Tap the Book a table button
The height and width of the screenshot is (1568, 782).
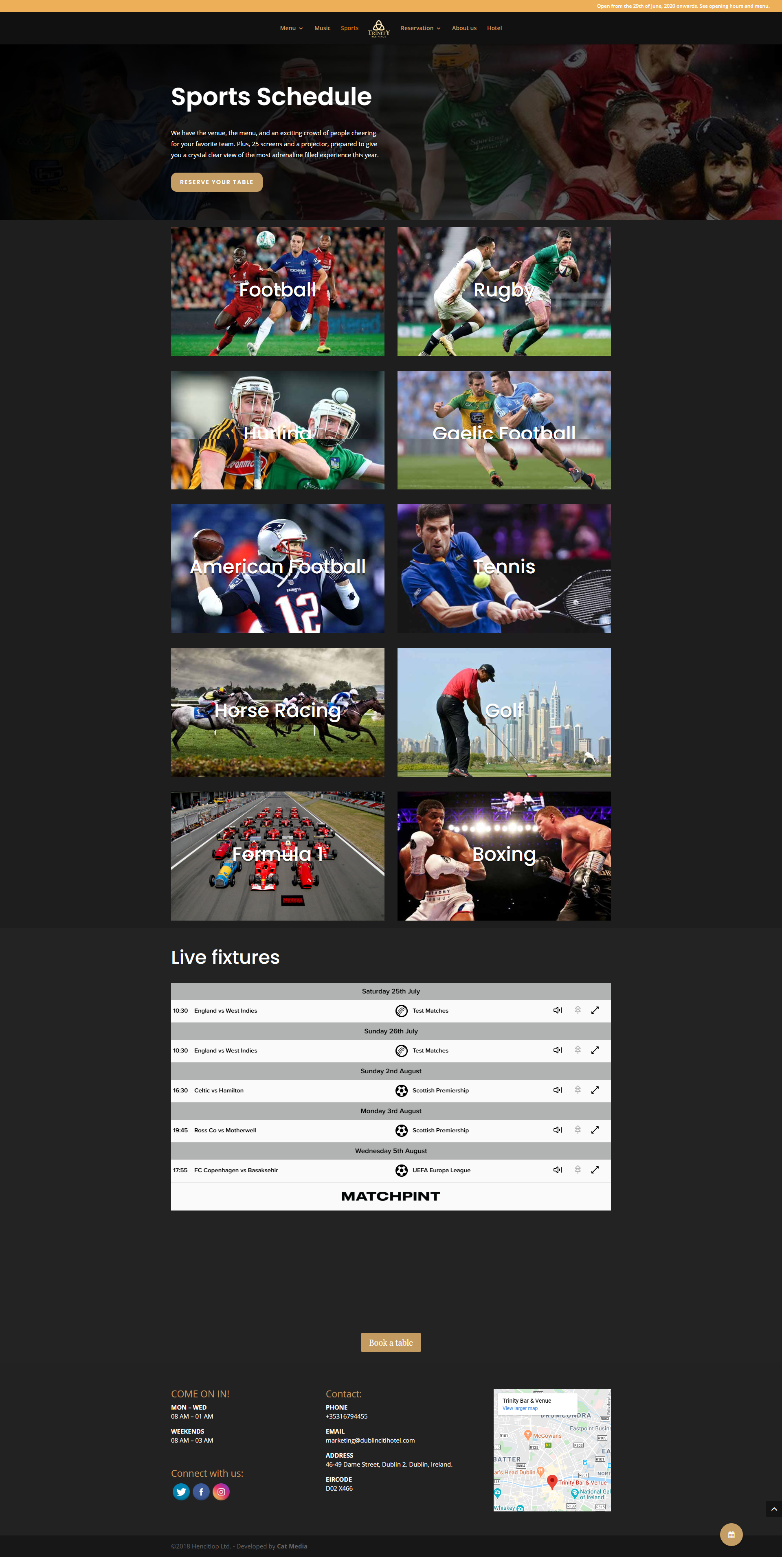click(391, 1343)
